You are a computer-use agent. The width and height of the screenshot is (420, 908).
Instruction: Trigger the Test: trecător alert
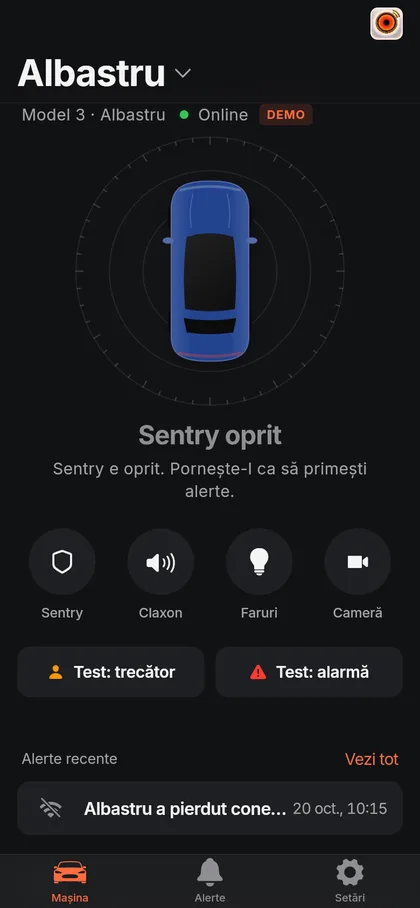pyautogui.click(x=111, y=672)
